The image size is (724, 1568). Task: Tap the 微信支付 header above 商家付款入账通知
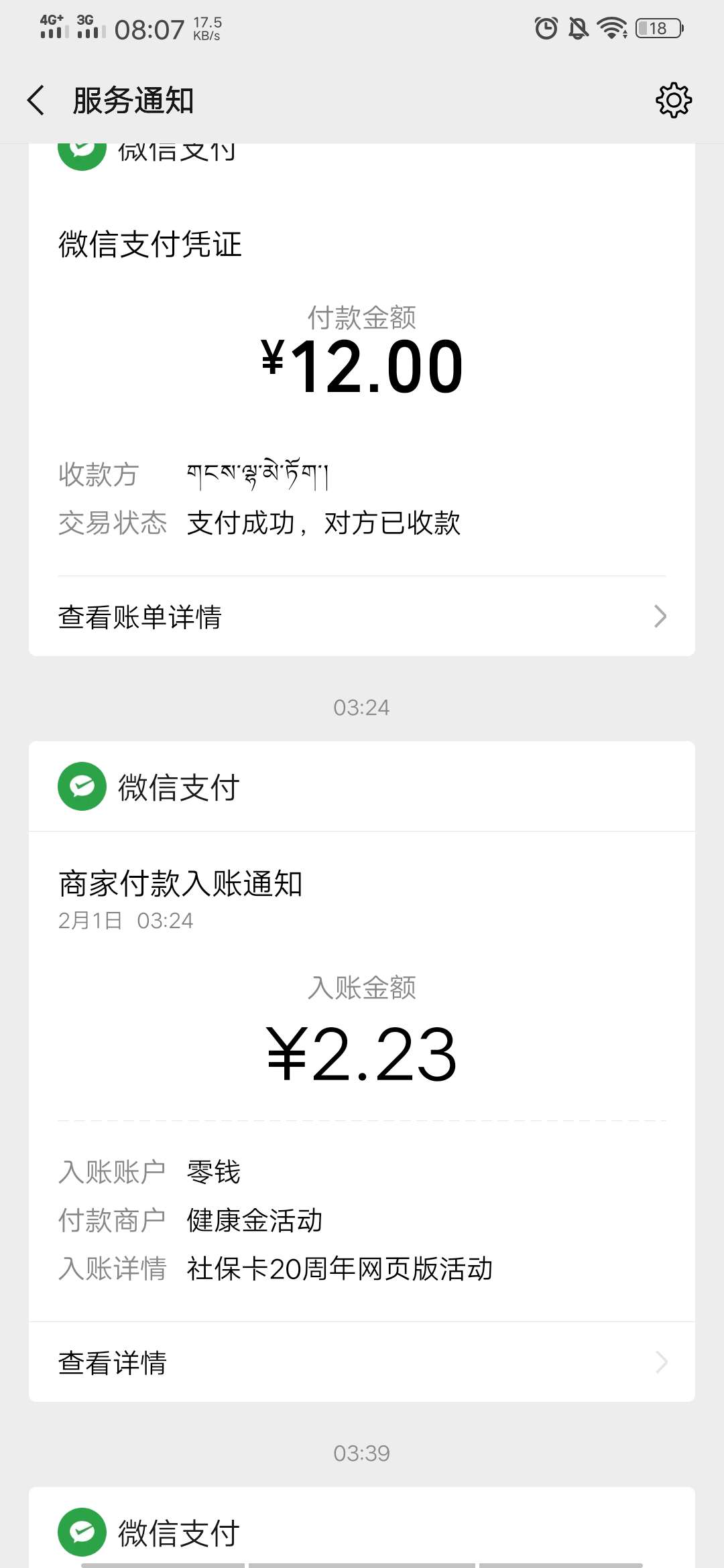click(362, 787)
